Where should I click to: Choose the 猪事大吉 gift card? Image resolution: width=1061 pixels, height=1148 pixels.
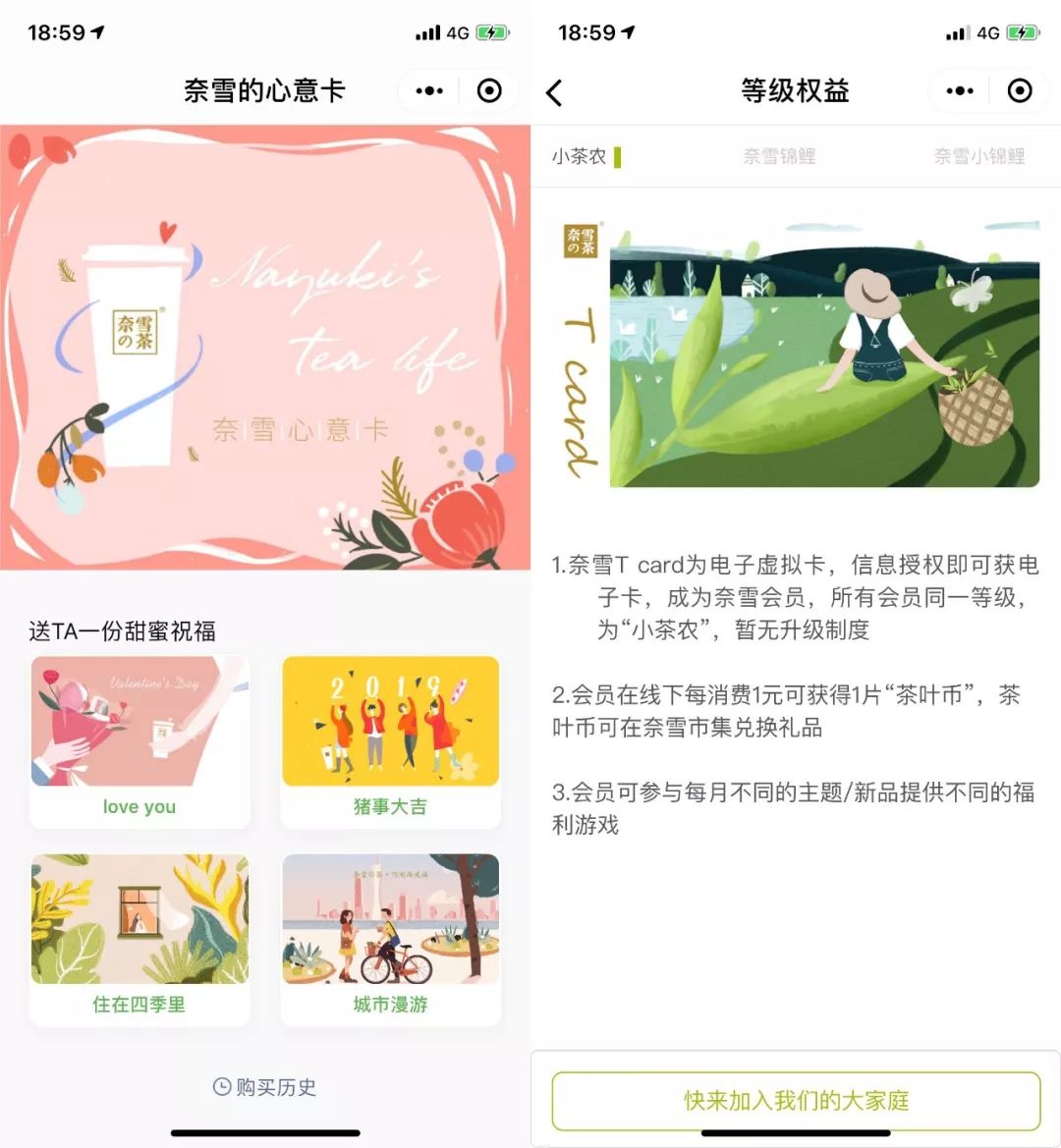(x=391, y=741)
